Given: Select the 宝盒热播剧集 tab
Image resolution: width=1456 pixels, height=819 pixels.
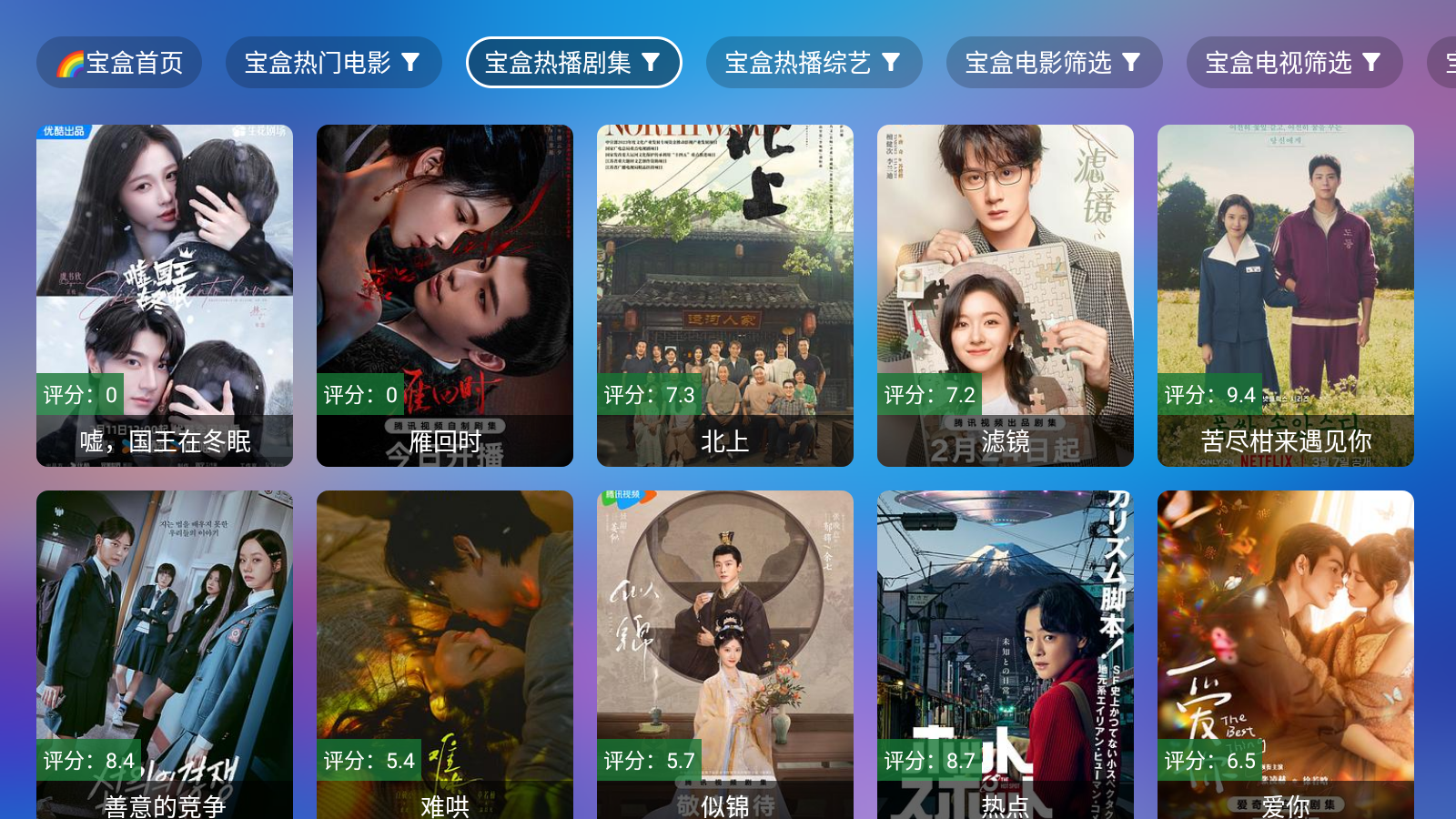Looking at the screenshot, I should coord(573,63).
